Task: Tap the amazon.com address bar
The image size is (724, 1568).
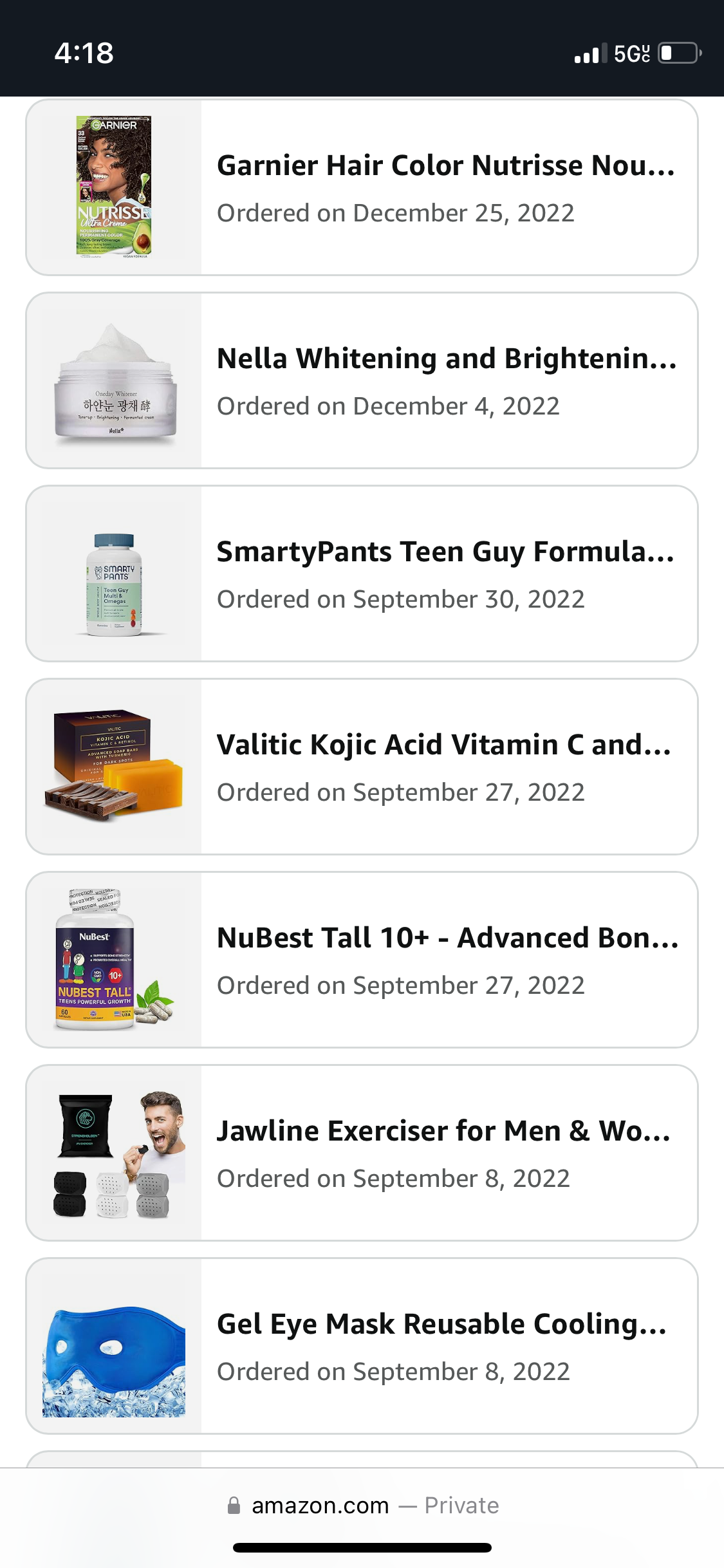Action: click(363, 1506)
